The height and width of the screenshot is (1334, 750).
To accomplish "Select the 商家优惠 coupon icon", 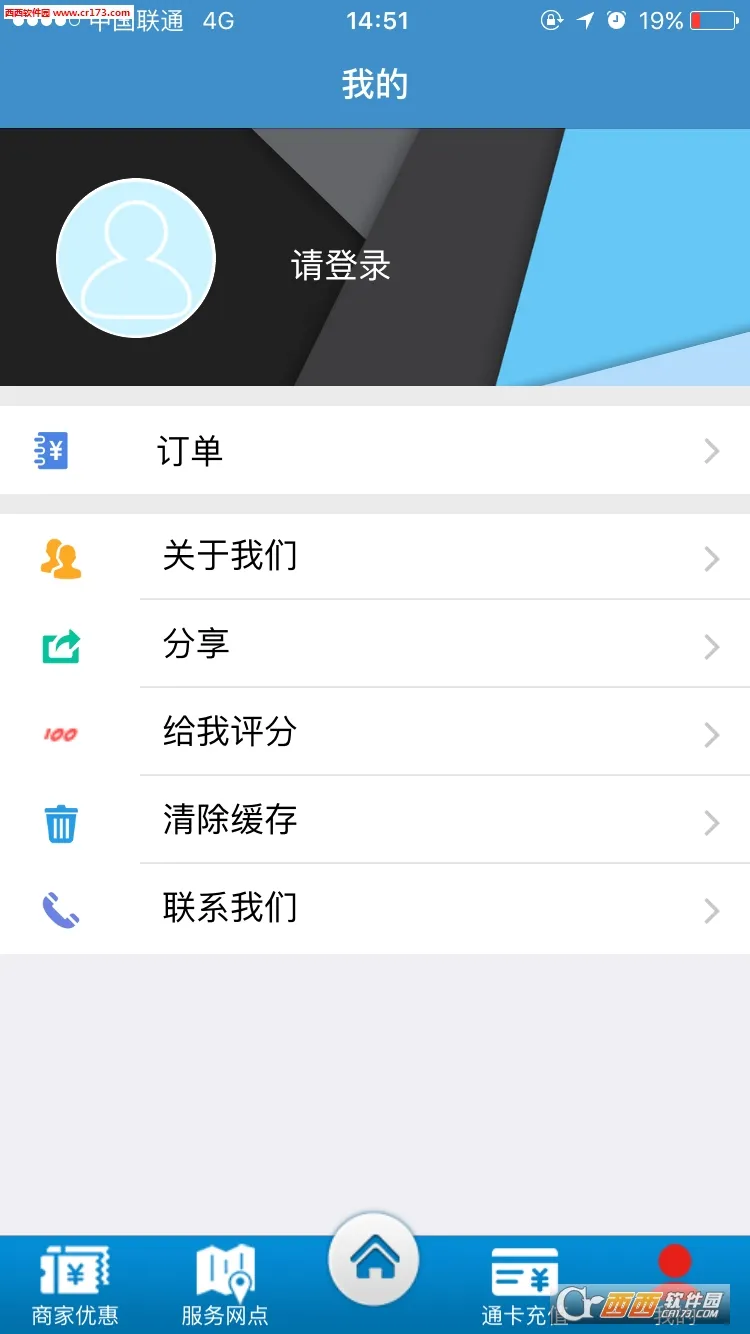I will pos(75,1270).
